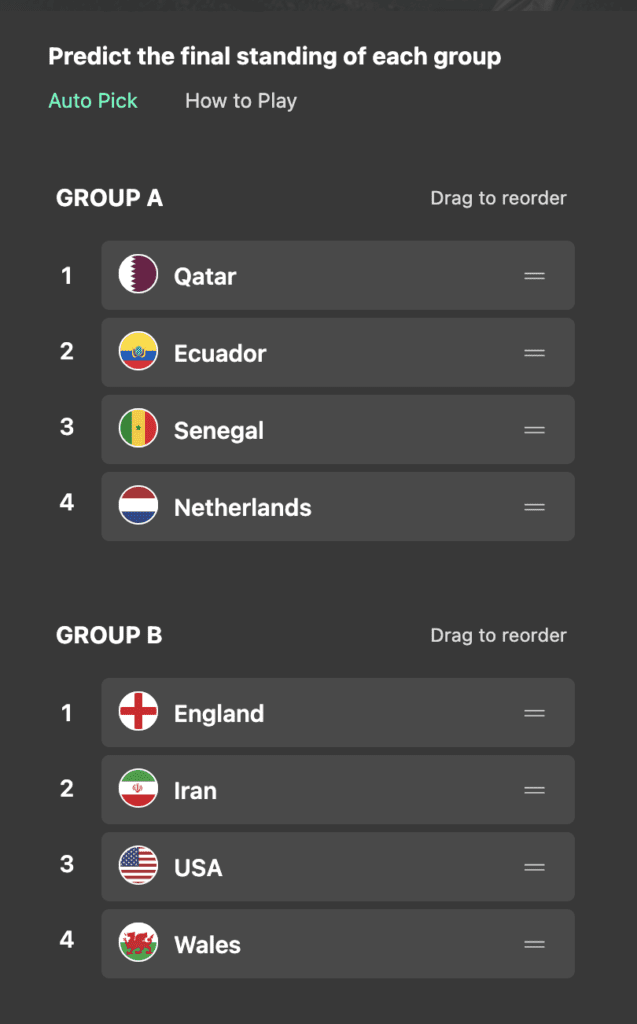Tap the Iran team row
This screenshot has height=1024, width=637.
pyautogui.click(x=338, y=790)
